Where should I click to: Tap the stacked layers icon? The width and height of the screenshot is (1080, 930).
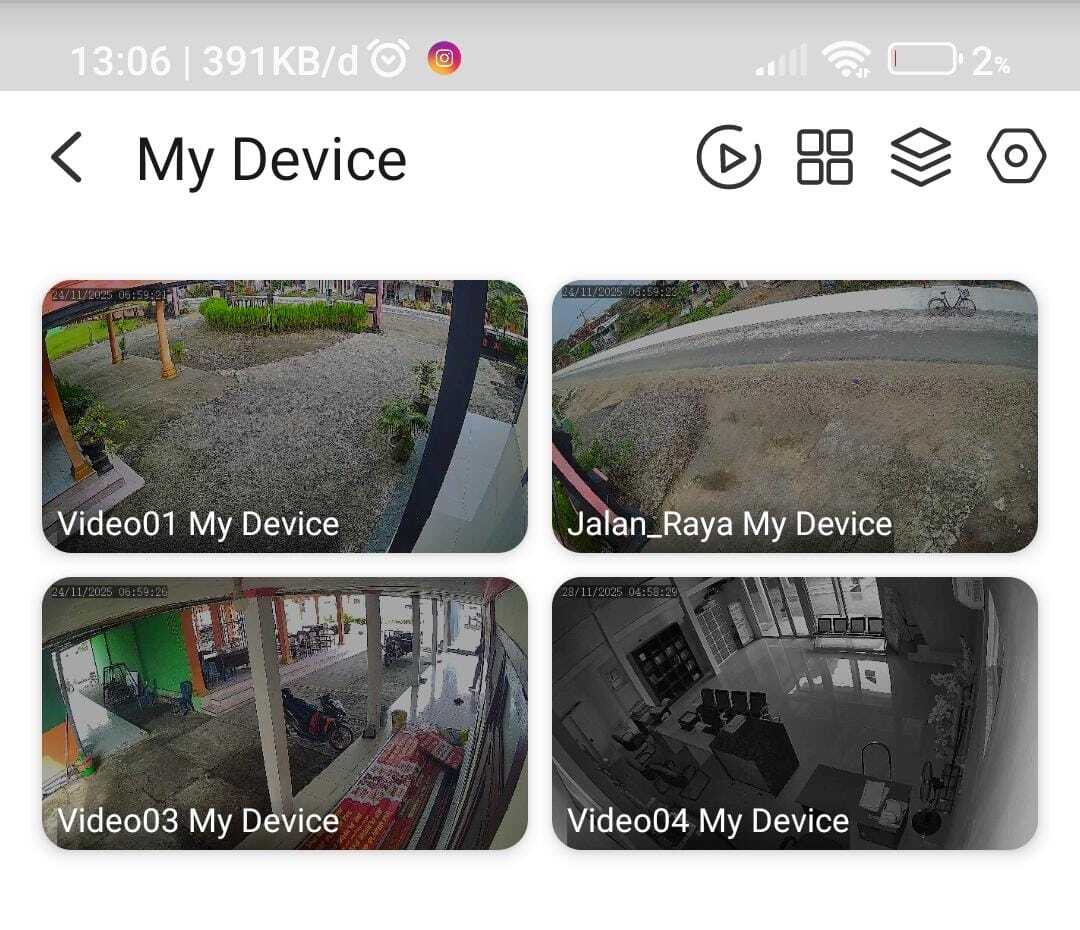tap(920, 157)
